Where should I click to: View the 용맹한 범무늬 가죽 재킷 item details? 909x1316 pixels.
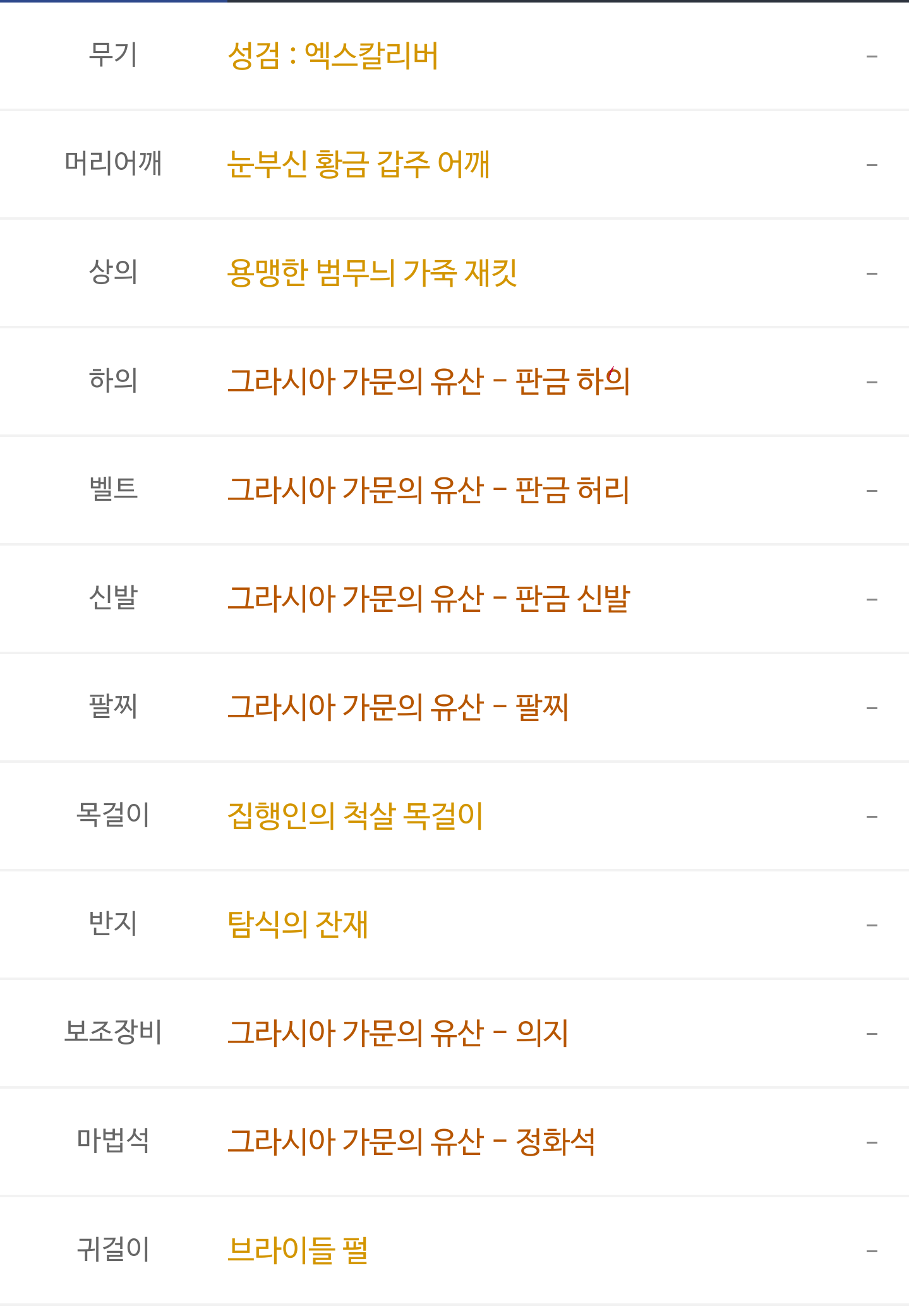click(x=372, y=273)
